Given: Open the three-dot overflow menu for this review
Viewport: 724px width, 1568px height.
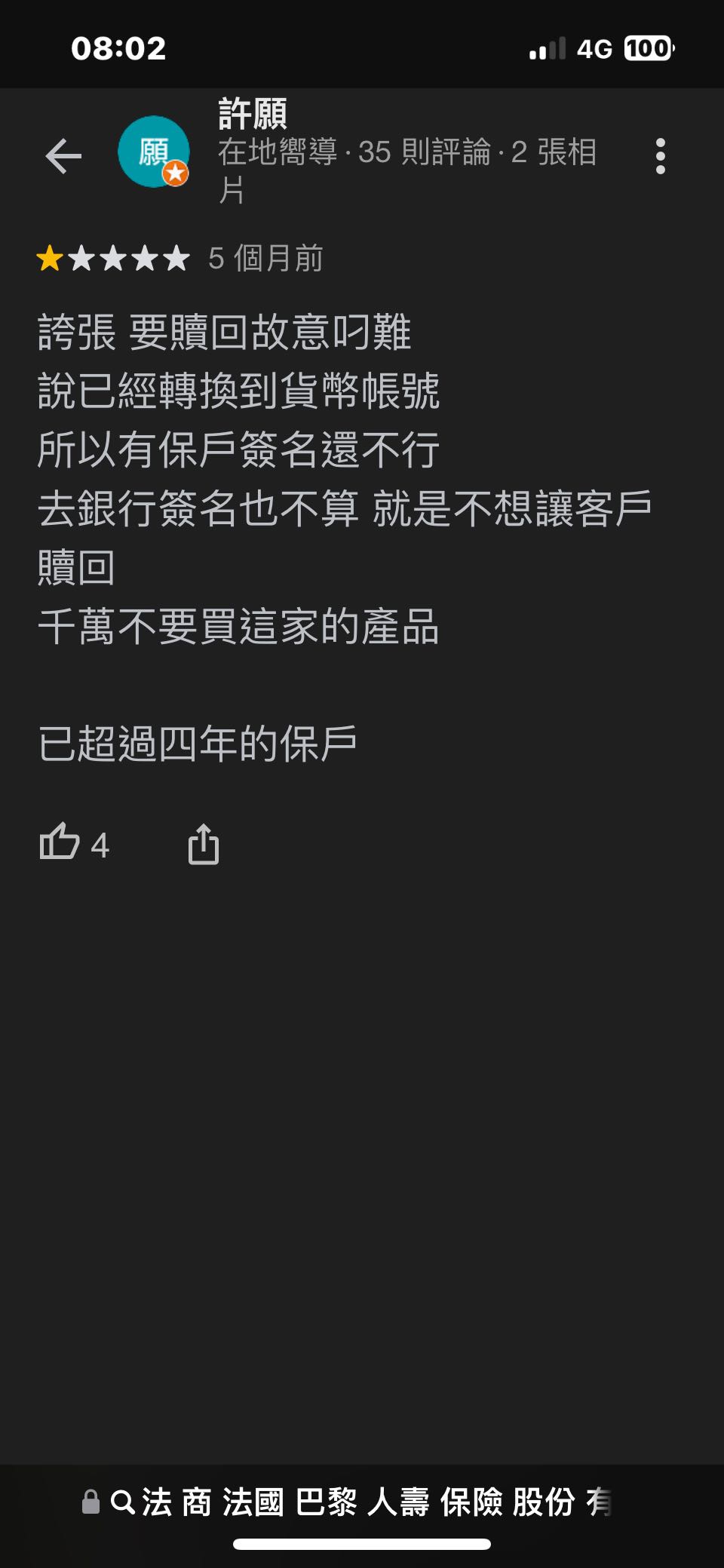Looking at the screenshot, I should 662,158.
